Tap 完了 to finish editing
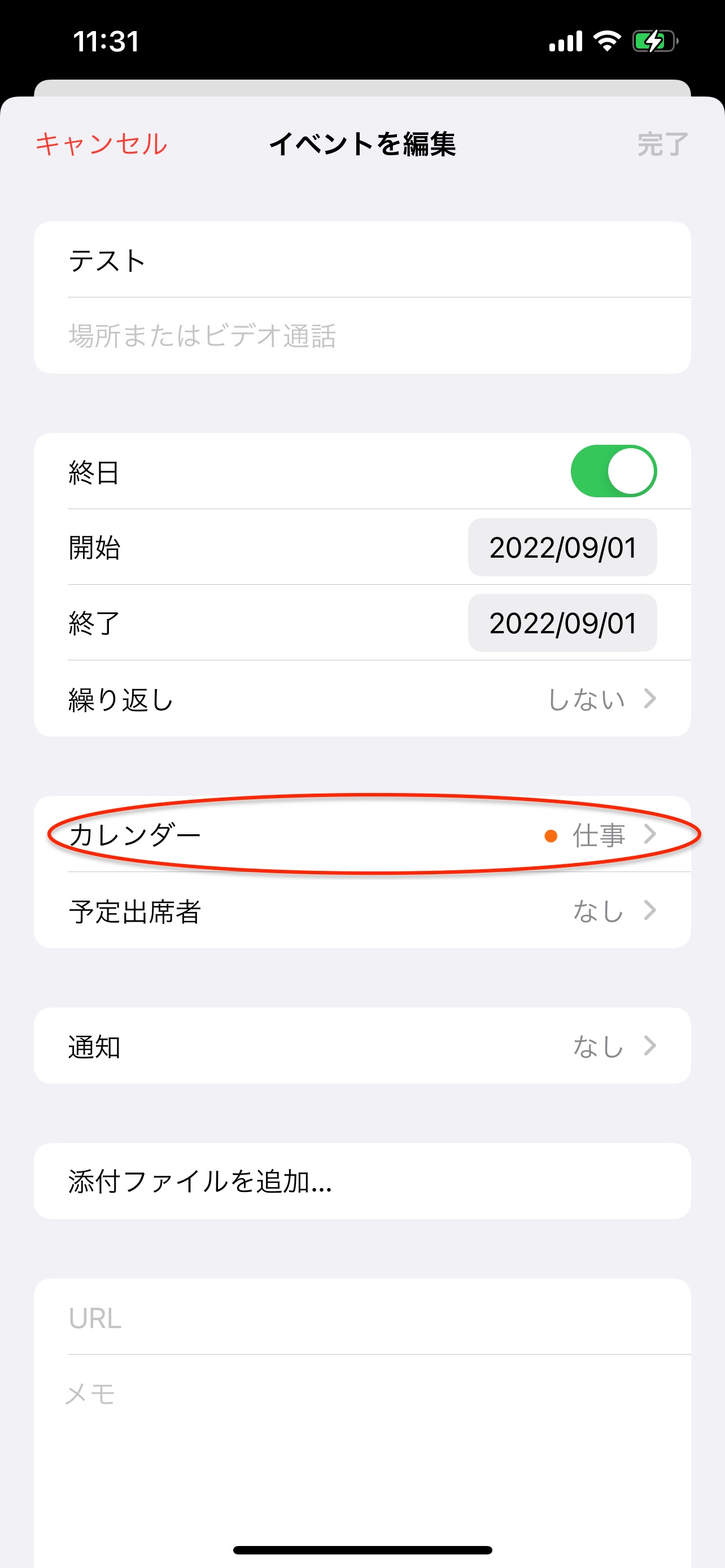 [x=662, y=144]
